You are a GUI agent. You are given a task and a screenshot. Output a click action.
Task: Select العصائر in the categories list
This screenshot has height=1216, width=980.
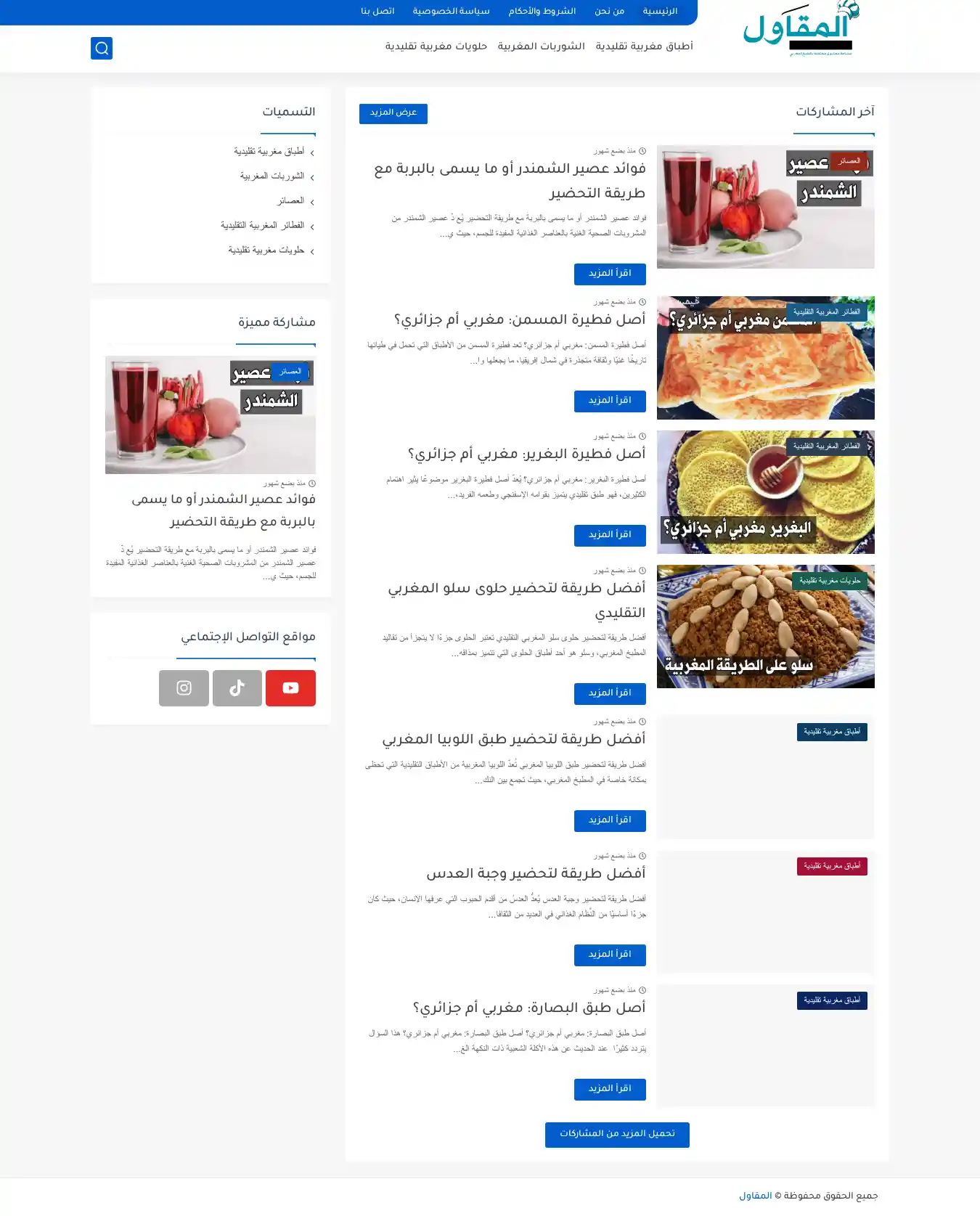click(290, 200)
